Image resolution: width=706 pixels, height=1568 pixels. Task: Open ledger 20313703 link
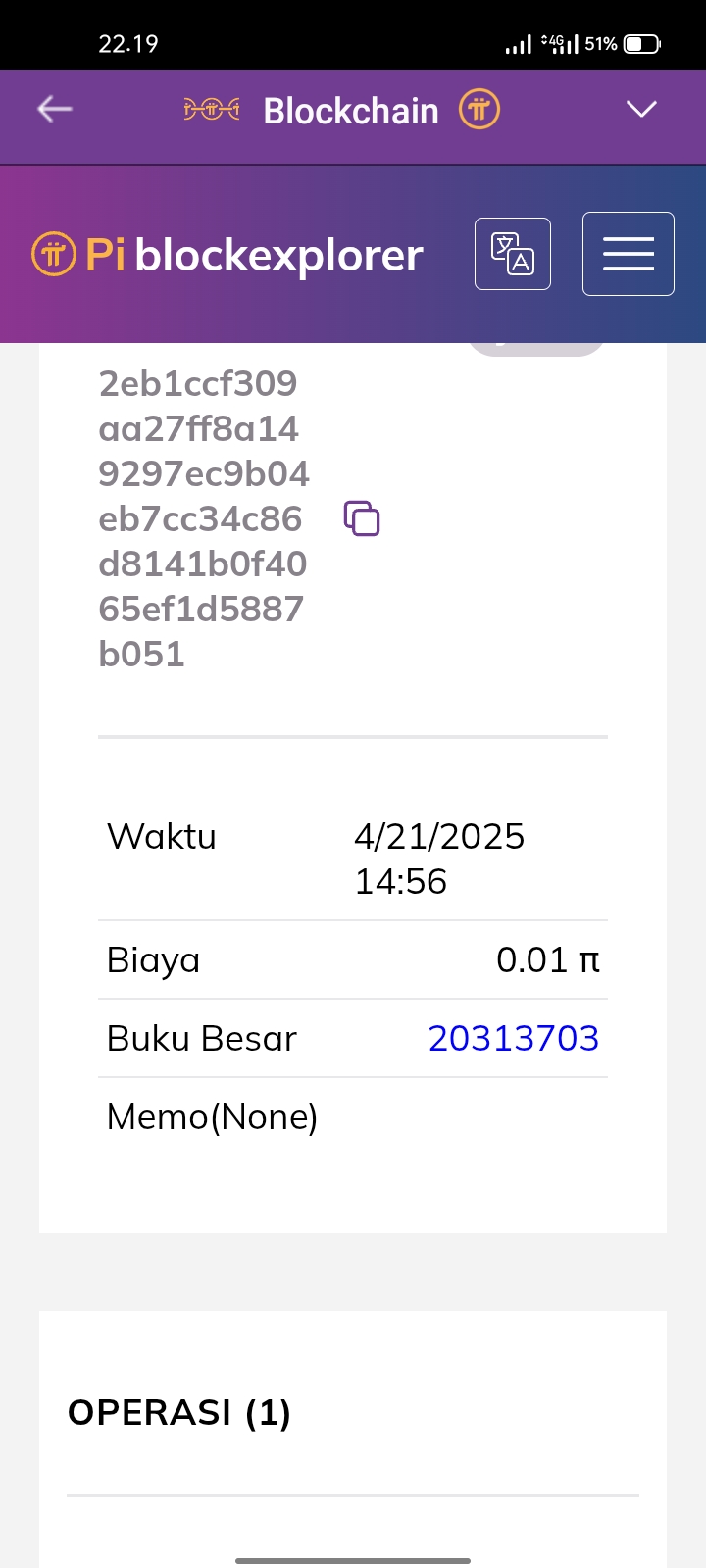pyautogui.click(x=514, y=1038)
